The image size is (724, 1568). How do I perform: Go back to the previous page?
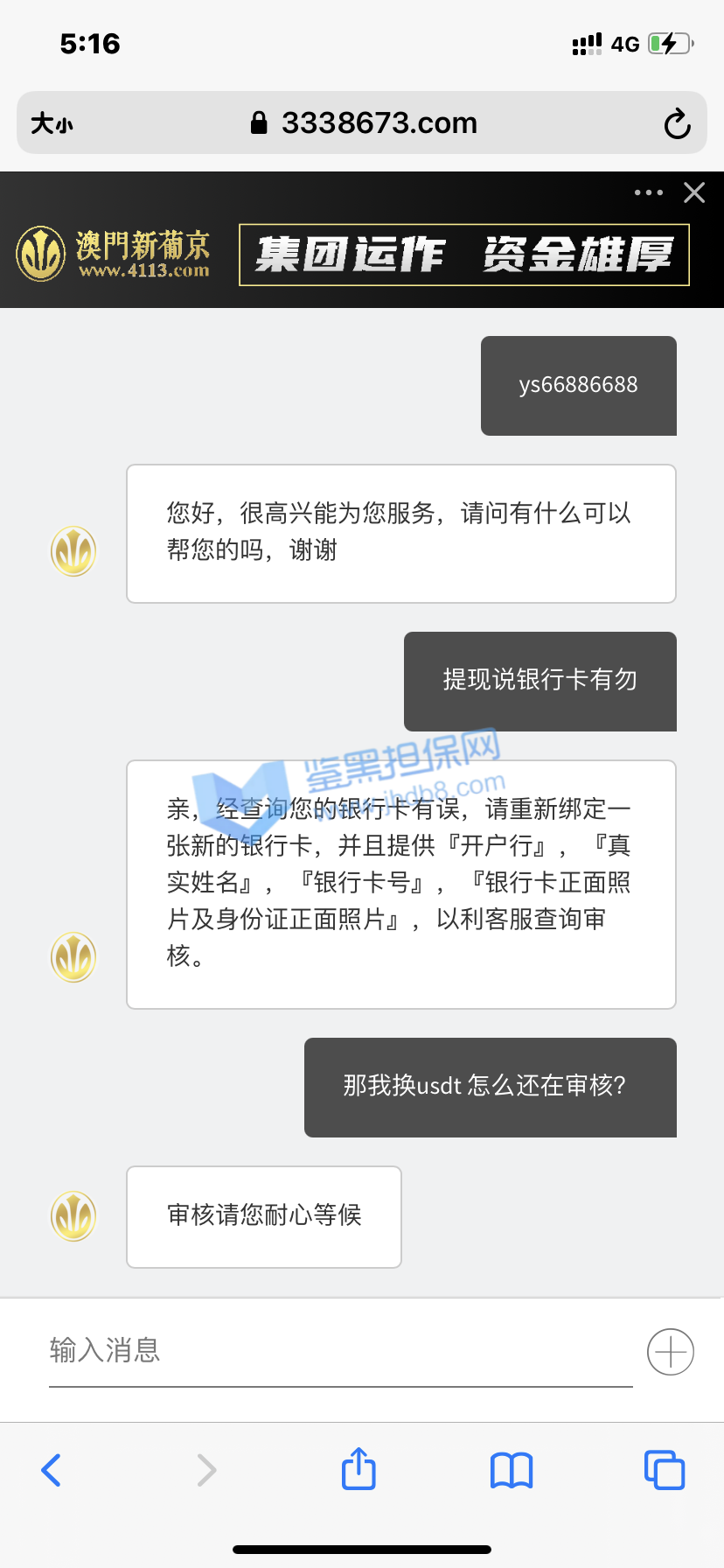point(52,1470)
